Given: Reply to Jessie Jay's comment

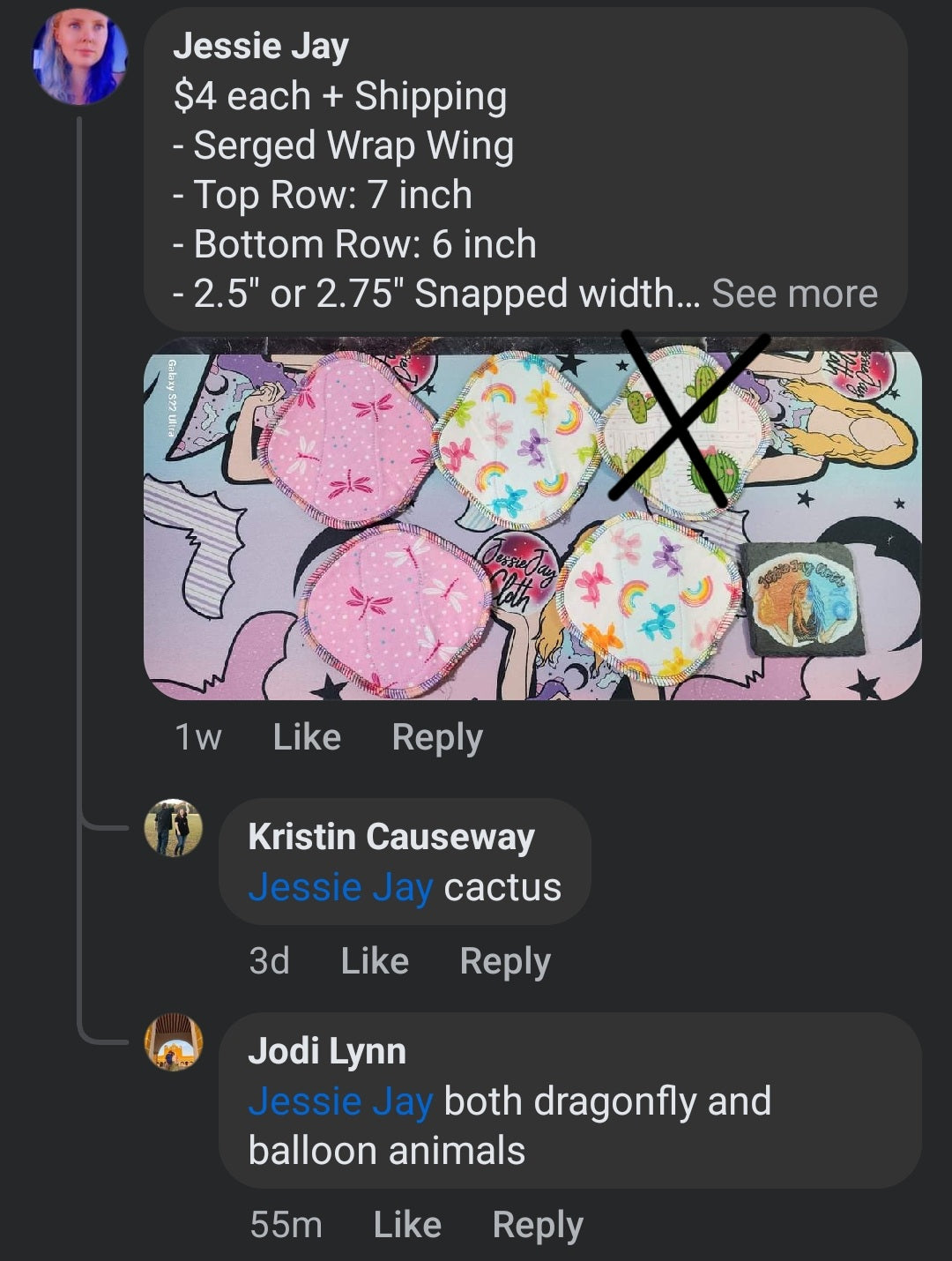Looking at the screenshot, I should 436,737.
